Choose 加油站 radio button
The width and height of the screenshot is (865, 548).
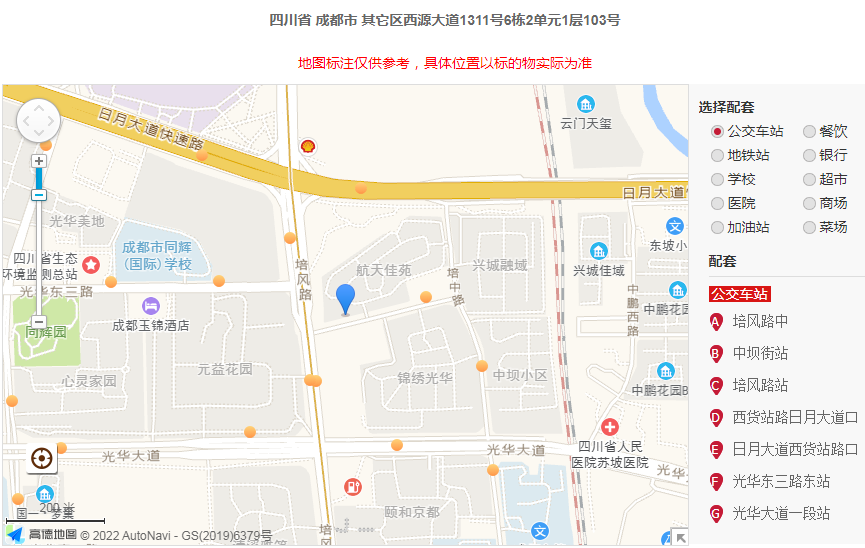tap(717, 227)
